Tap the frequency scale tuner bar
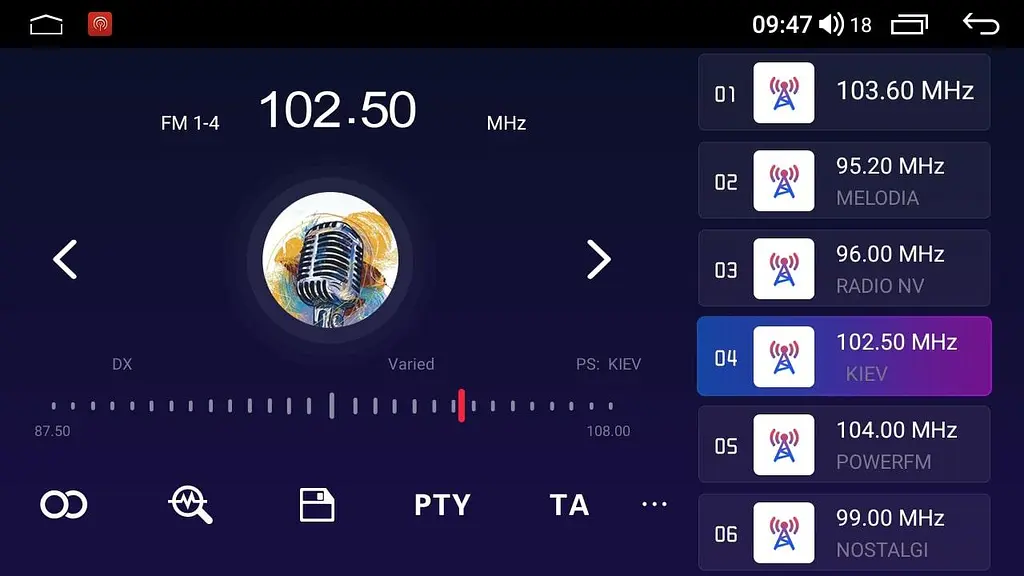 coord(332,406)
